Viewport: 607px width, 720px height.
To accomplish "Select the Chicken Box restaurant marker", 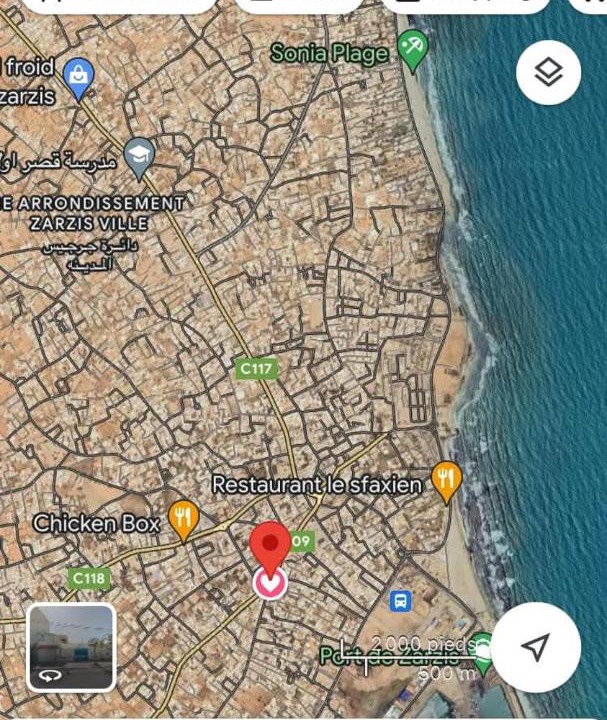I will point(183,518).
